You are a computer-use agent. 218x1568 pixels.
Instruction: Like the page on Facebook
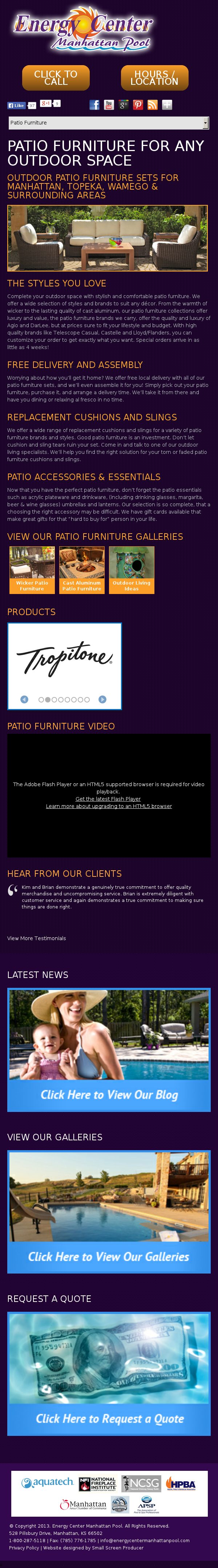[16, 105]
